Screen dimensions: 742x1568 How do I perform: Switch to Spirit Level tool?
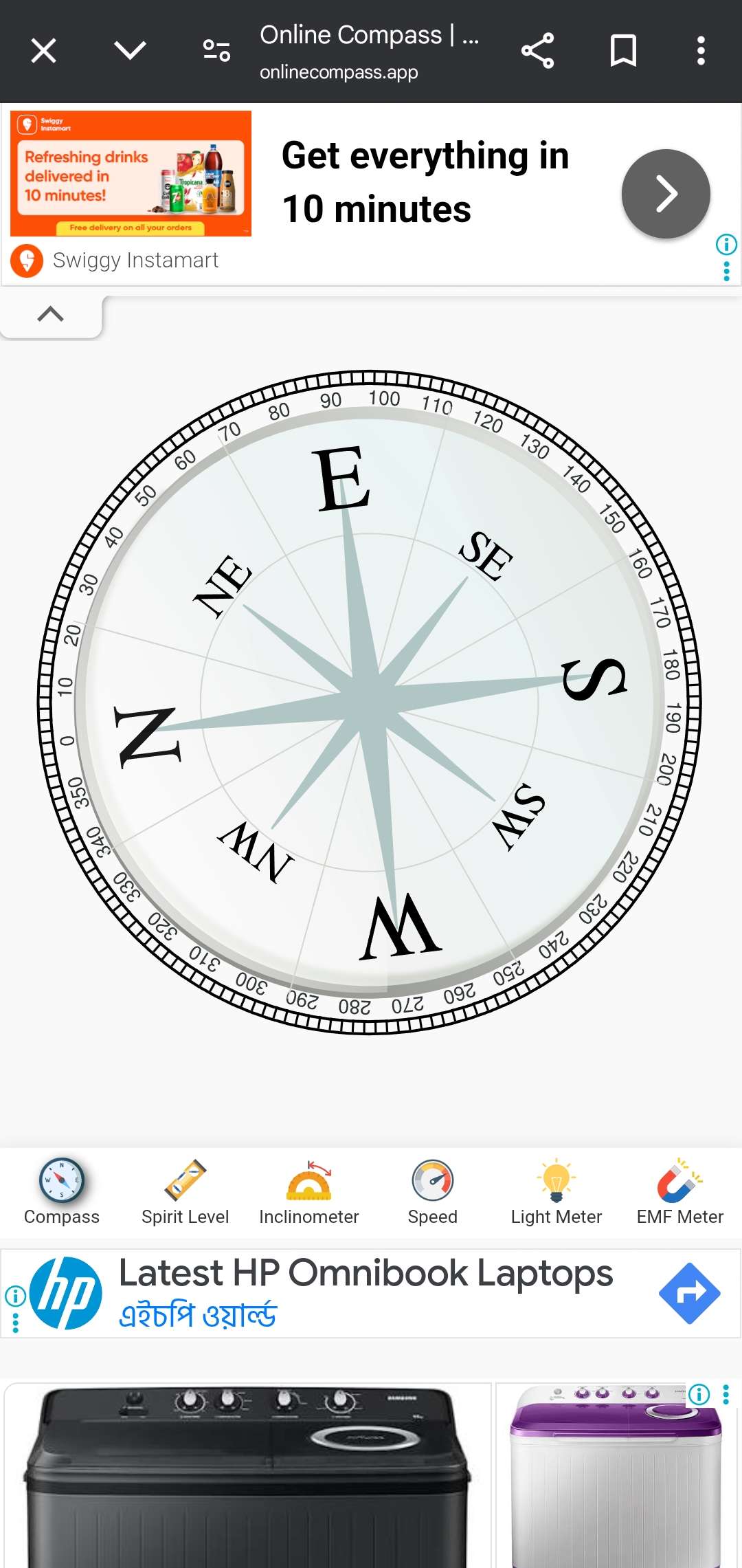(x=185, y=1193)
